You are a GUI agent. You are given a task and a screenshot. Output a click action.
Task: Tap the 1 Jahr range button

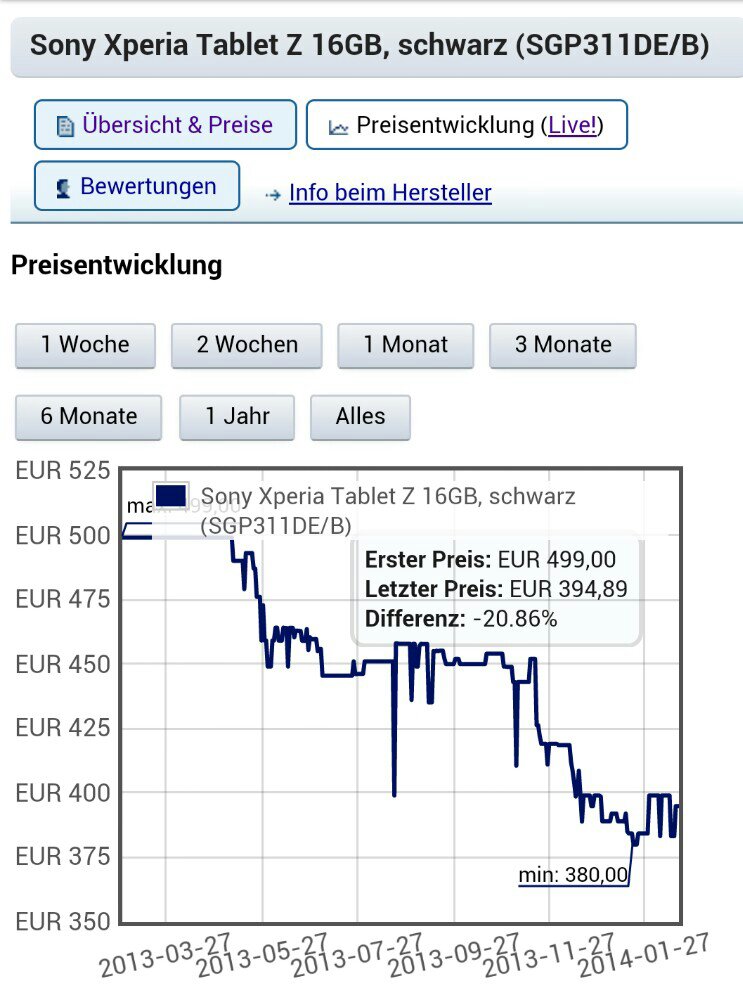237,416
